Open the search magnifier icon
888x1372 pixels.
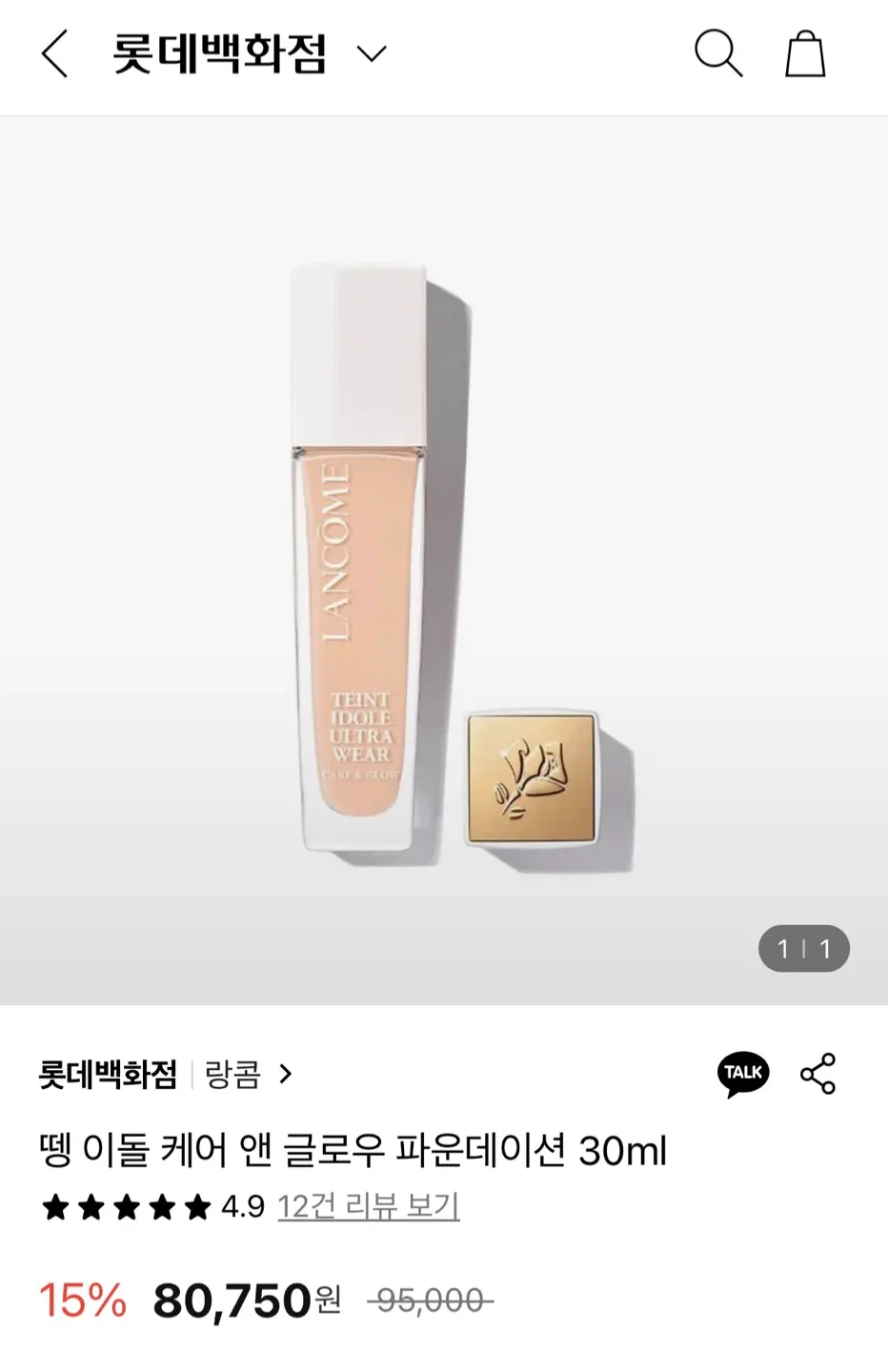717,53
